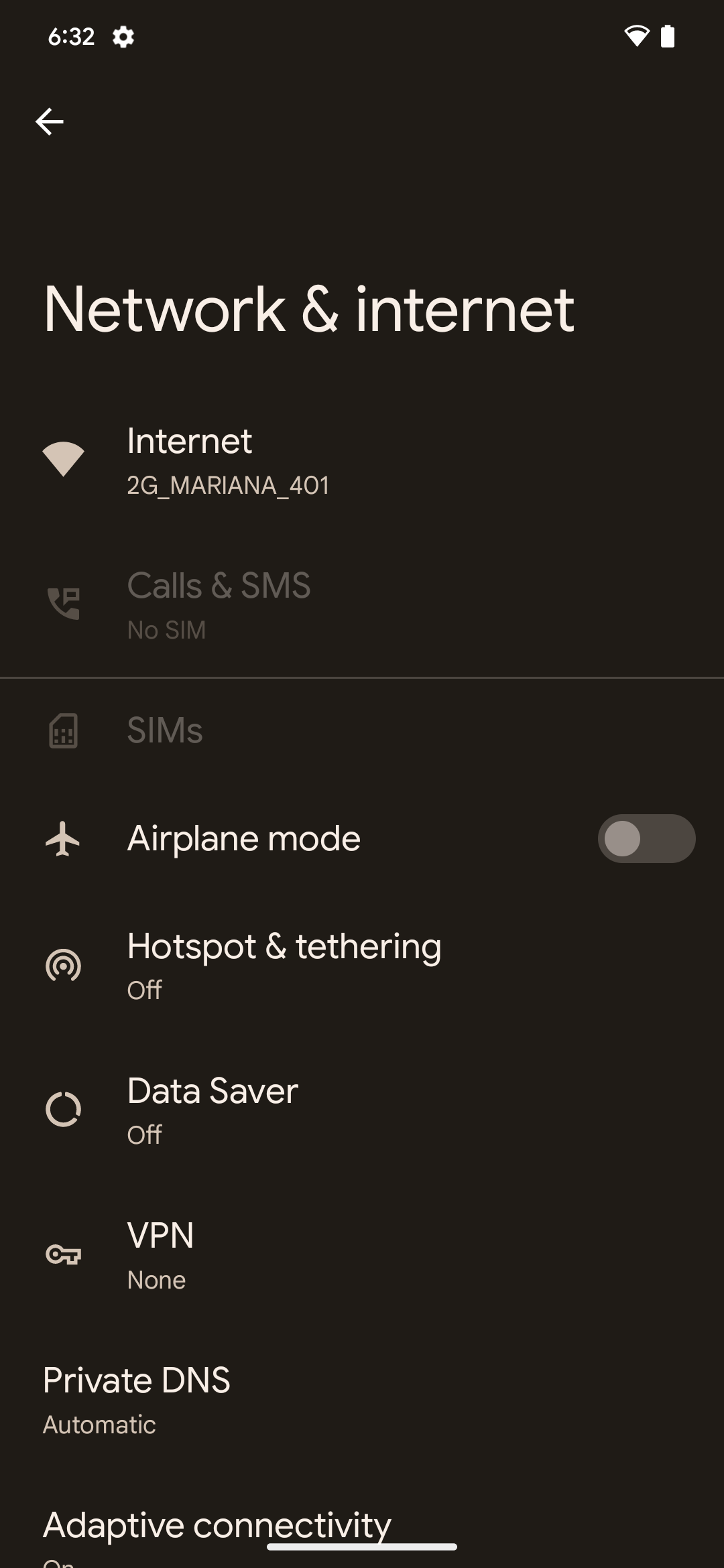Go back using the arrow icon
Screen dimensions: 724x1568
point(50,121)
